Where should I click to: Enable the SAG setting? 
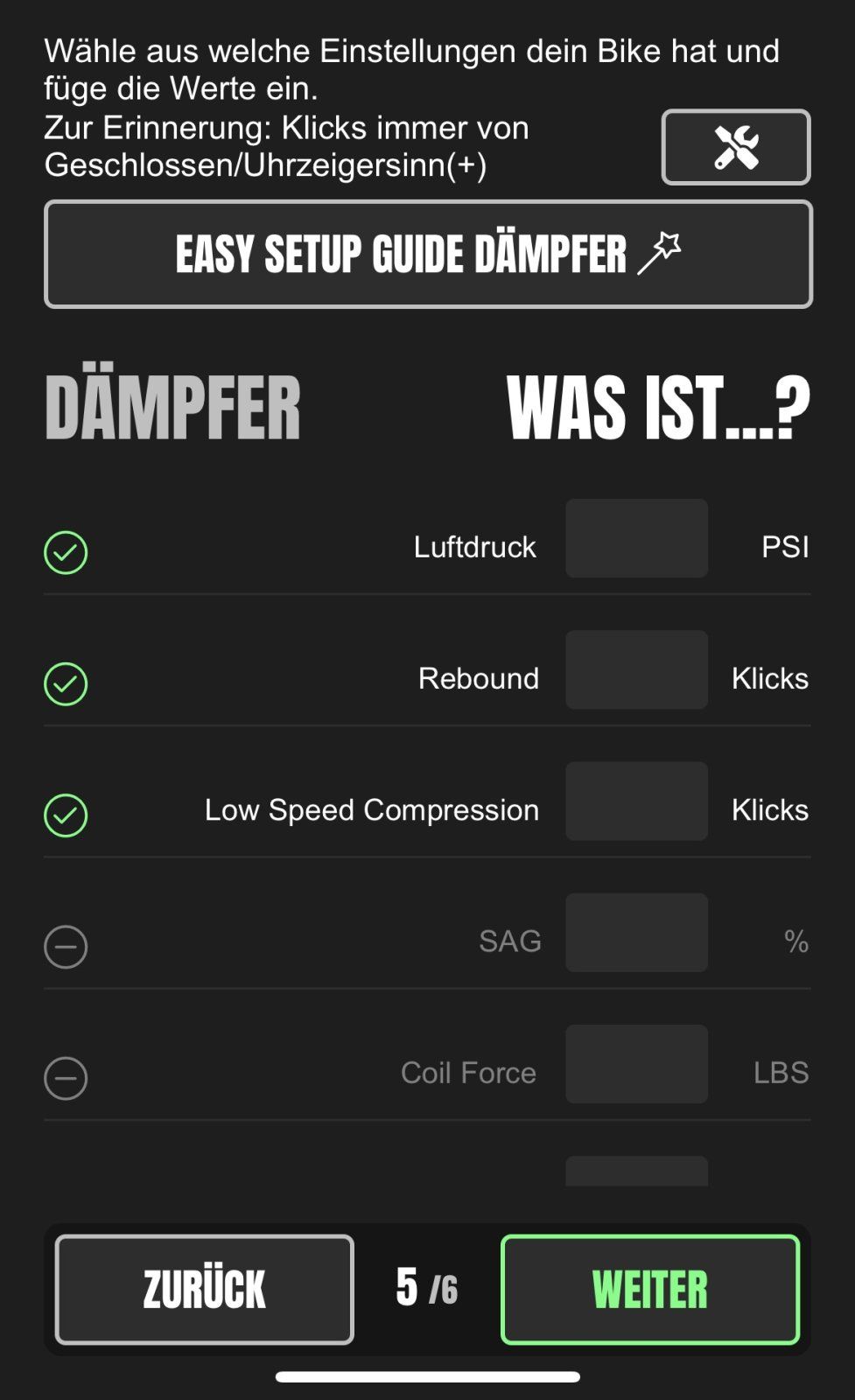66,947
